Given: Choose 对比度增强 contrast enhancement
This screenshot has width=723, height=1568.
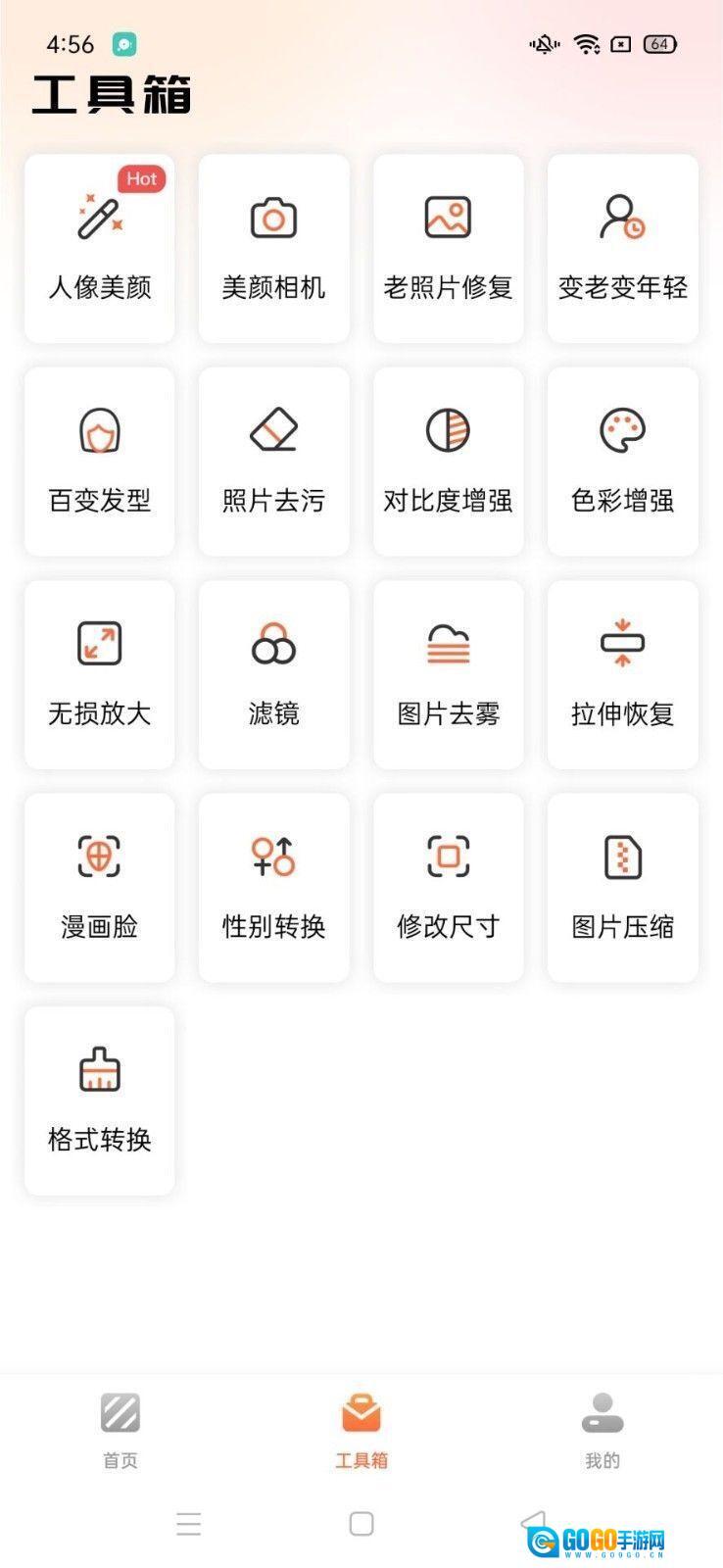Looking at the screenshot, I should point(448,461).
